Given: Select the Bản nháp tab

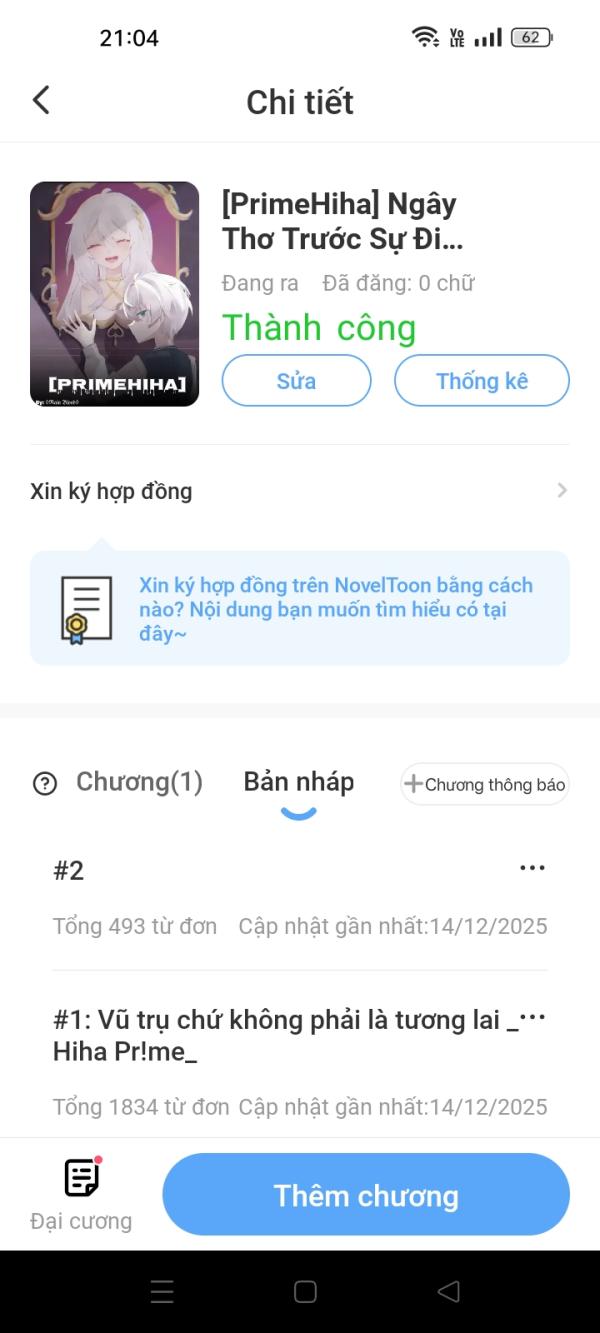Looking at the screenshot, I should click(298, 782).
